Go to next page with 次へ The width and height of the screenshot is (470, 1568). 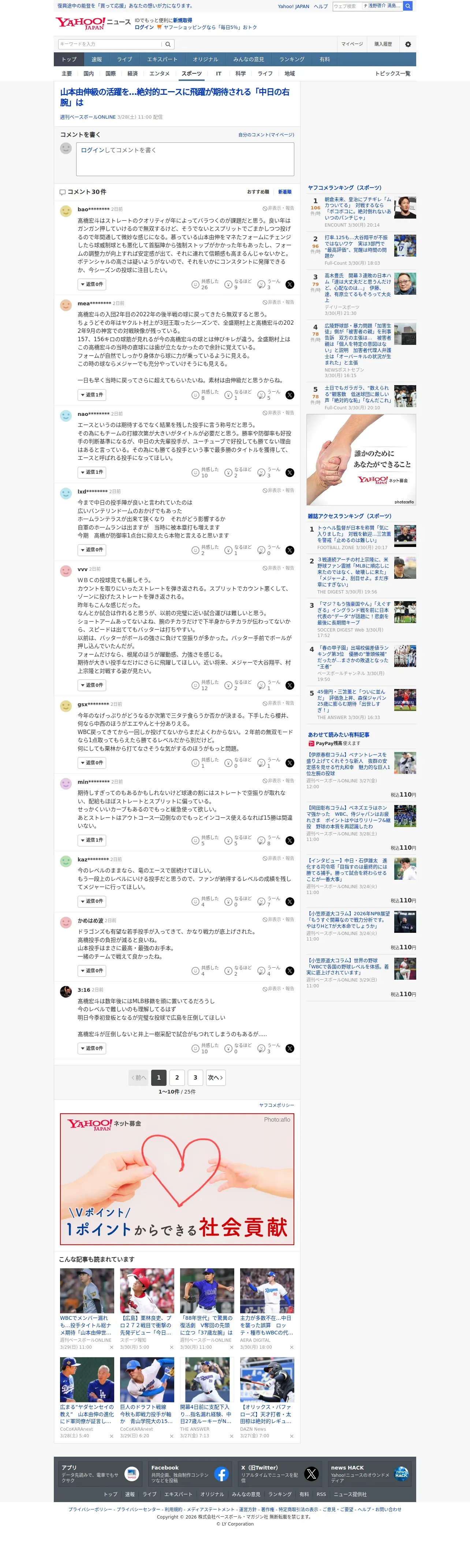[216, 1077]
